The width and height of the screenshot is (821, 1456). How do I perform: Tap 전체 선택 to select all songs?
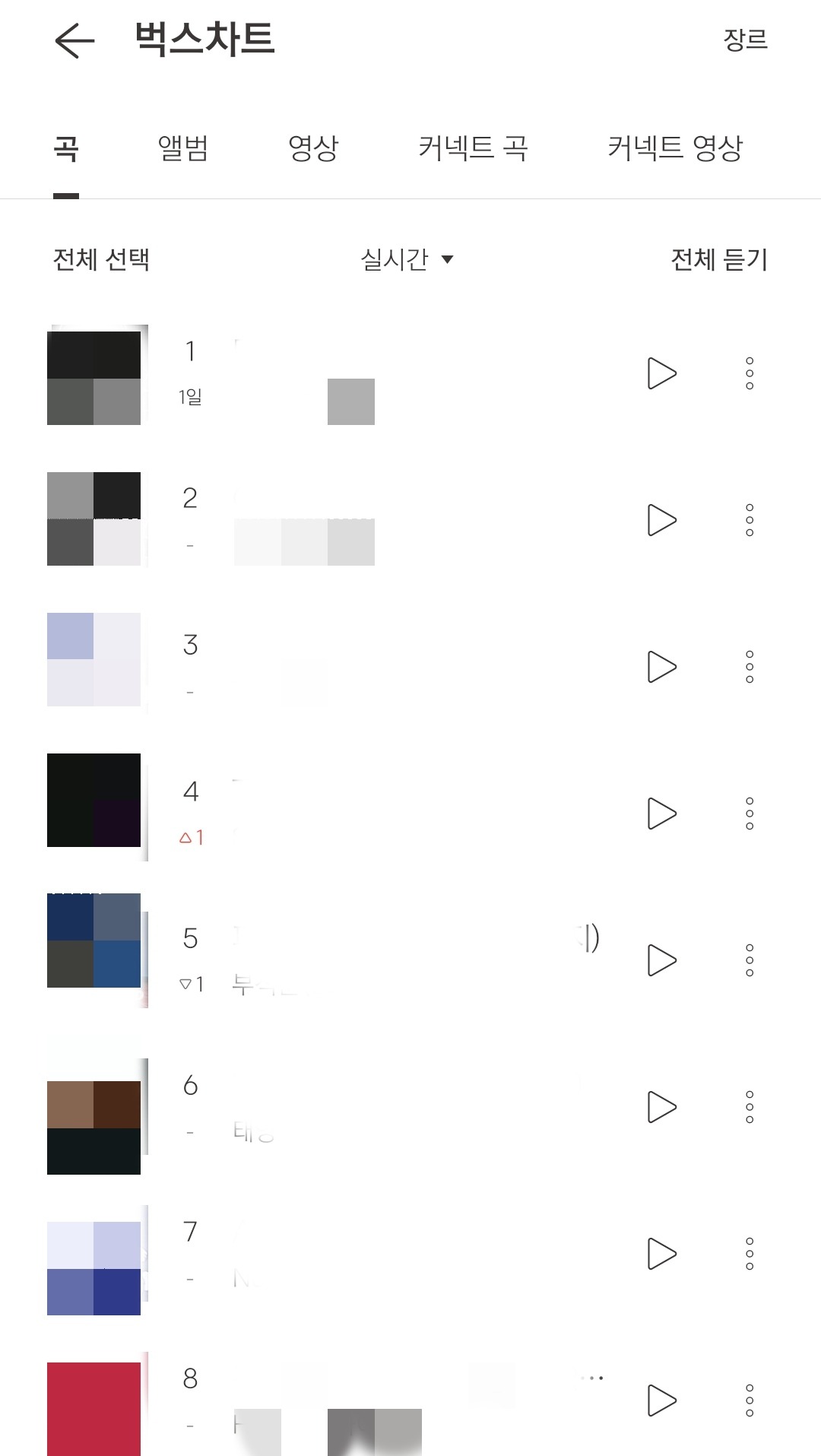coord(101,260)
